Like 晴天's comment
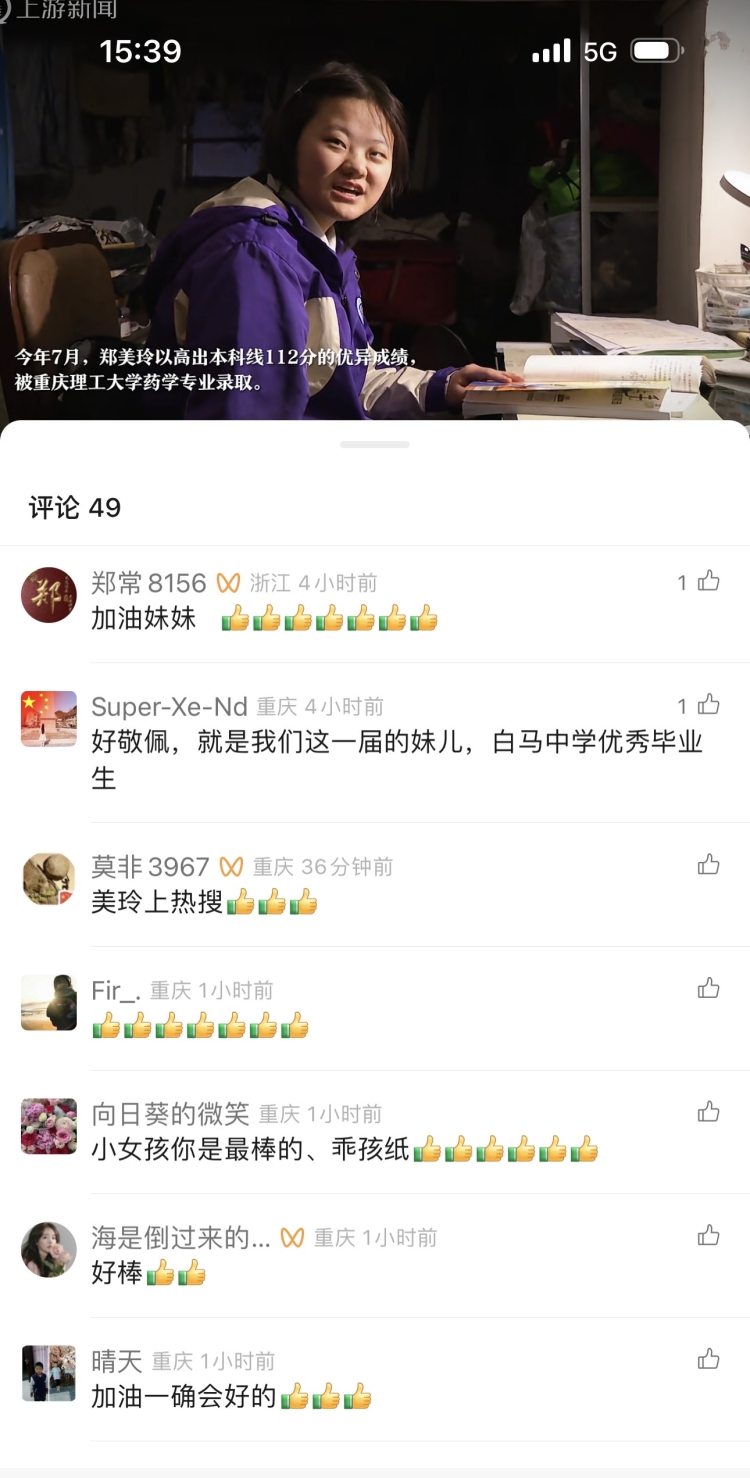 tap(709, 1359)
